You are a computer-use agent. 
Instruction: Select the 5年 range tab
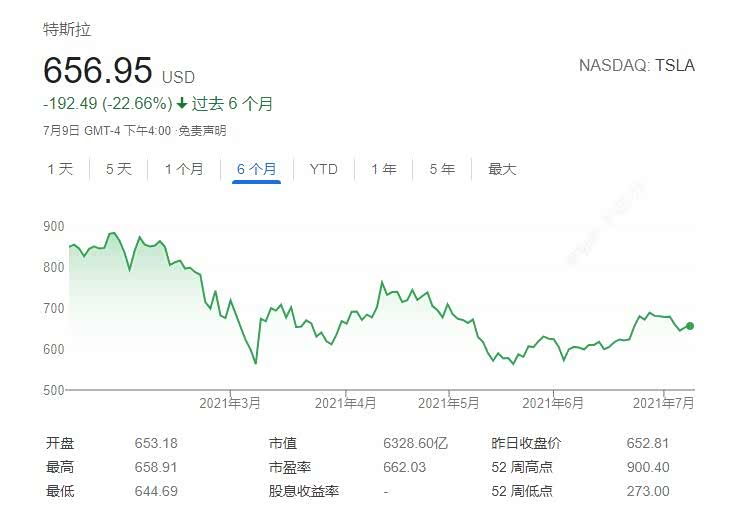click(x=442, y=169)
